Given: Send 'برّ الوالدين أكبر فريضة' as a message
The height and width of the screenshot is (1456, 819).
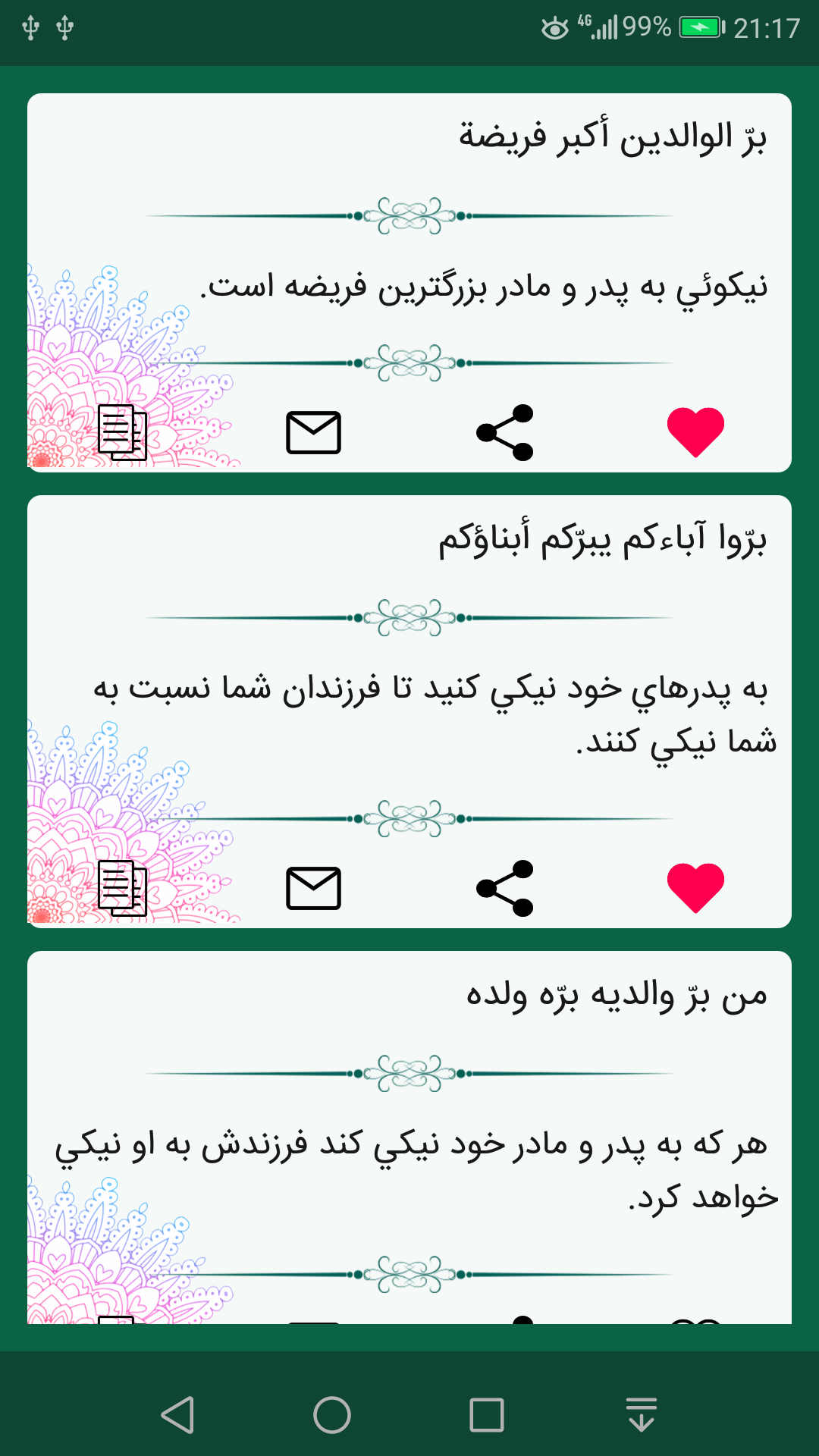Looking at the screenshot, I should point(313,432).
